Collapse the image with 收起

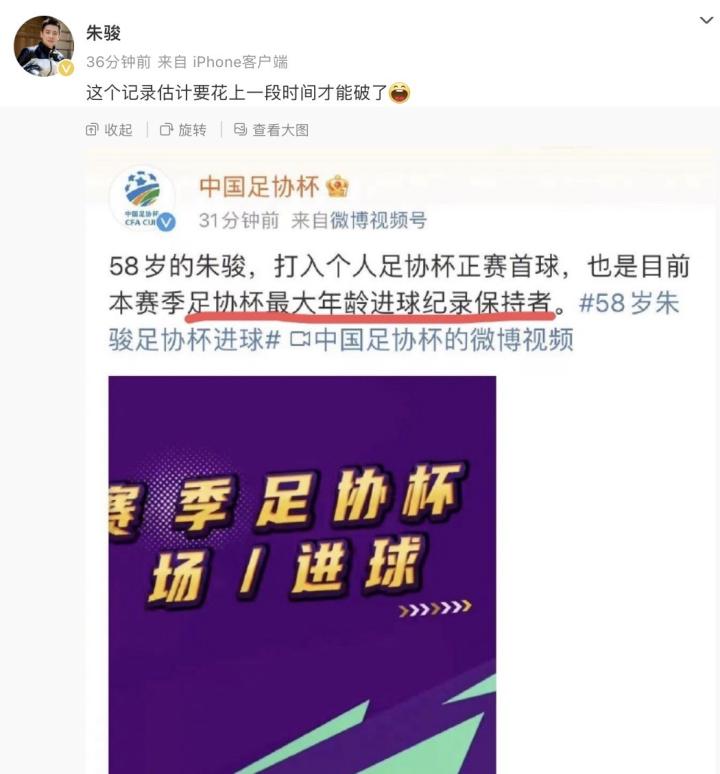pyautogui.click(x=109, y=130)
